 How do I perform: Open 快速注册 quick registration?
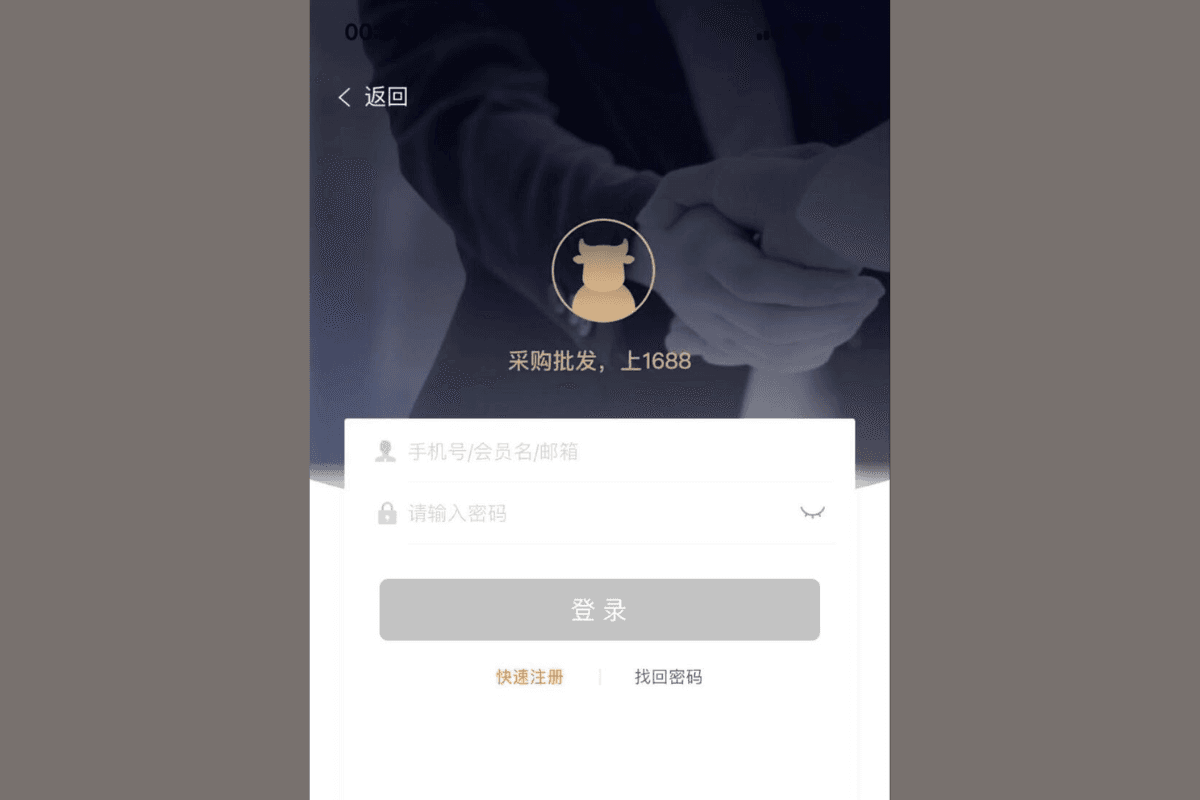530,677
